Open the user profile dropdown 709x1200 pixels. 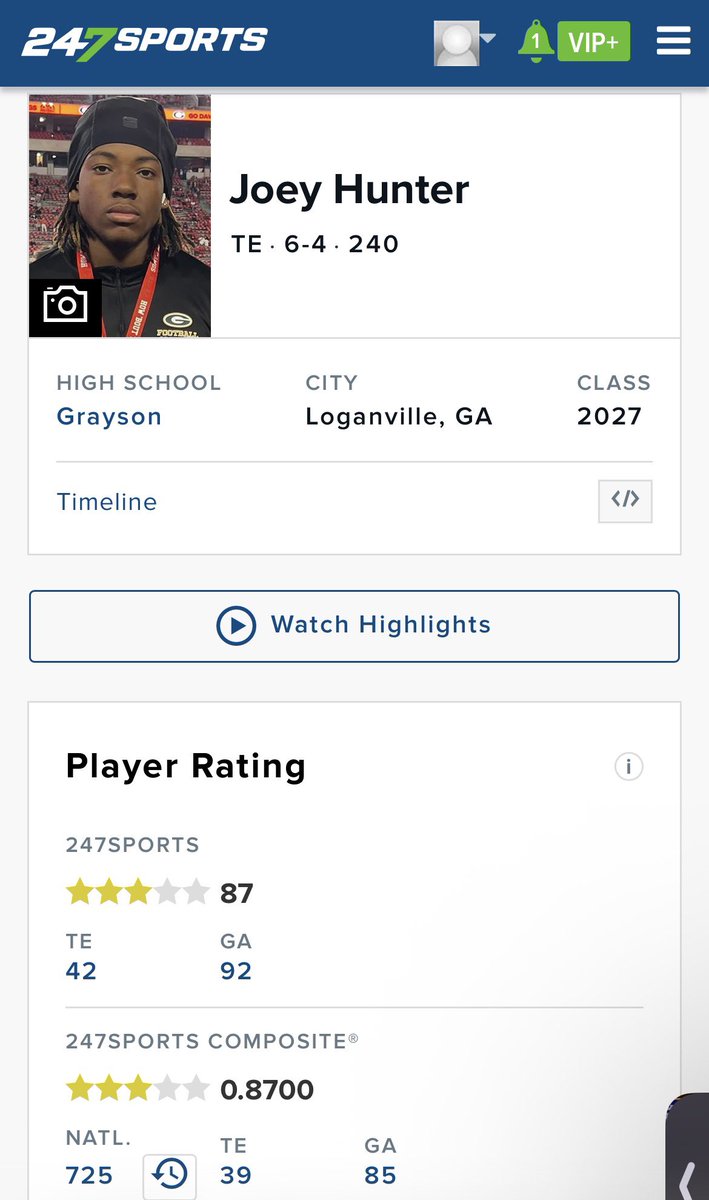pyautogui.click(x=465, y=43)
